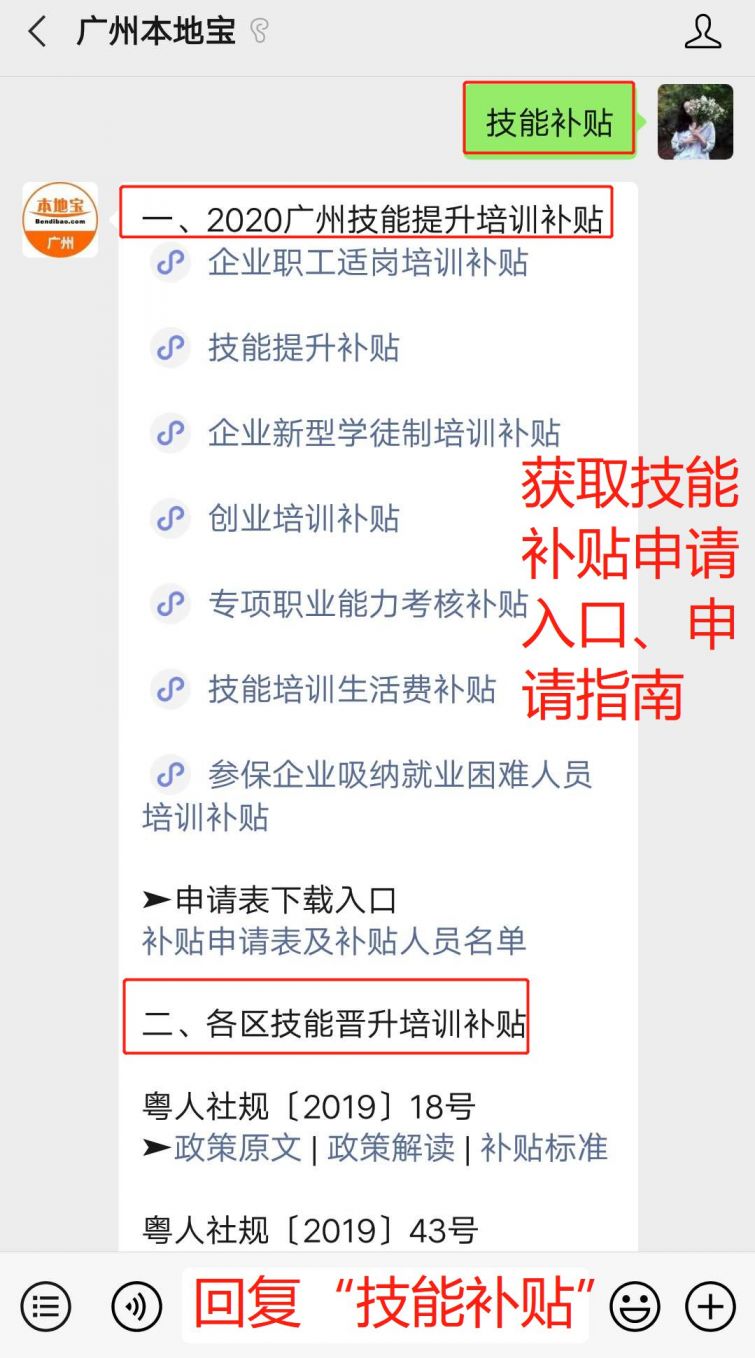Open the 技能培训生活费补贴 link
This screenshot has height=1358, width=755.
[x=351, y=689]
